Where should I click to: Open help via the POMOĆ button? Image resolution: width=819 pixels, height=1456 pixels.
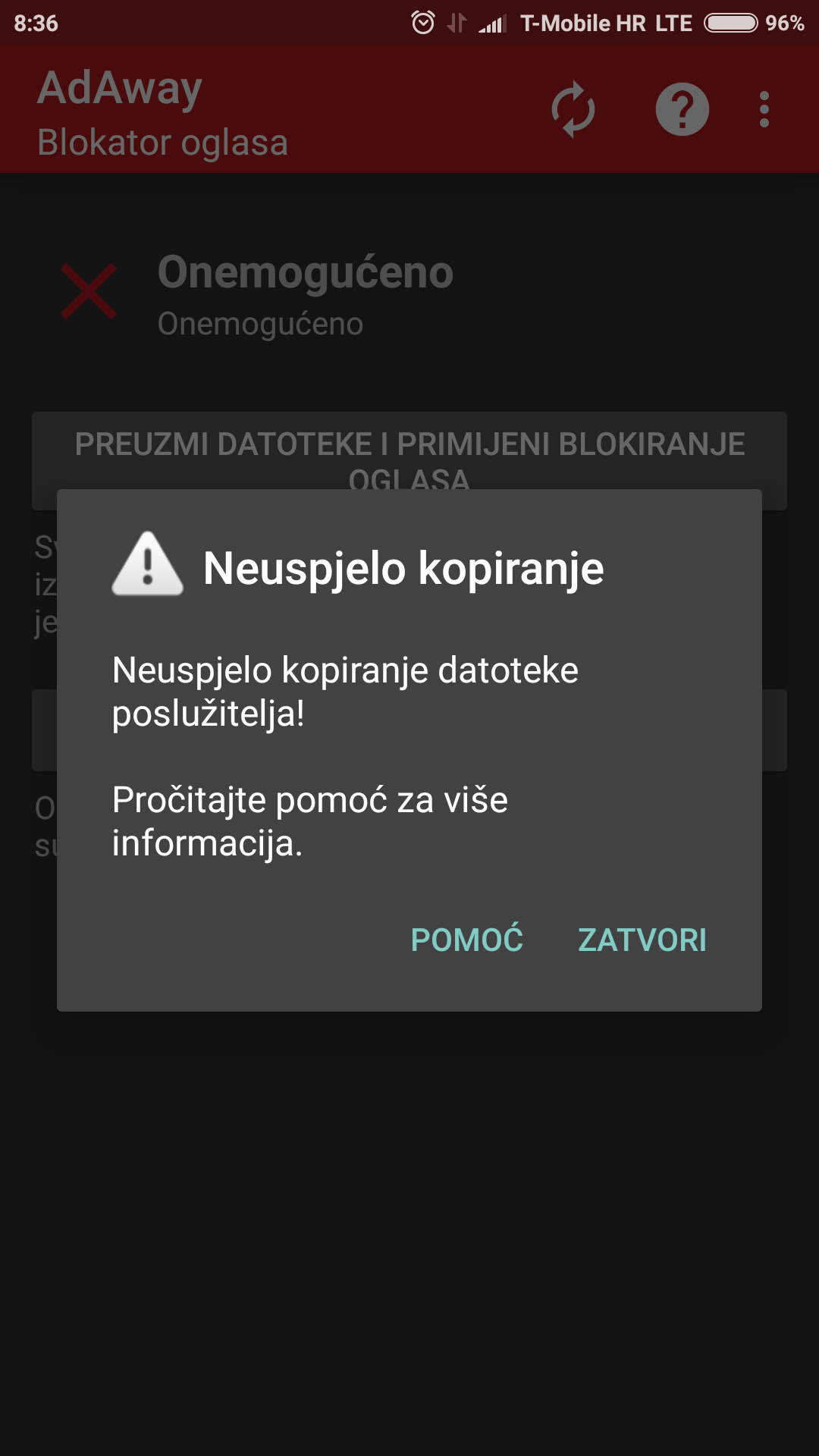tap(466, 940)
